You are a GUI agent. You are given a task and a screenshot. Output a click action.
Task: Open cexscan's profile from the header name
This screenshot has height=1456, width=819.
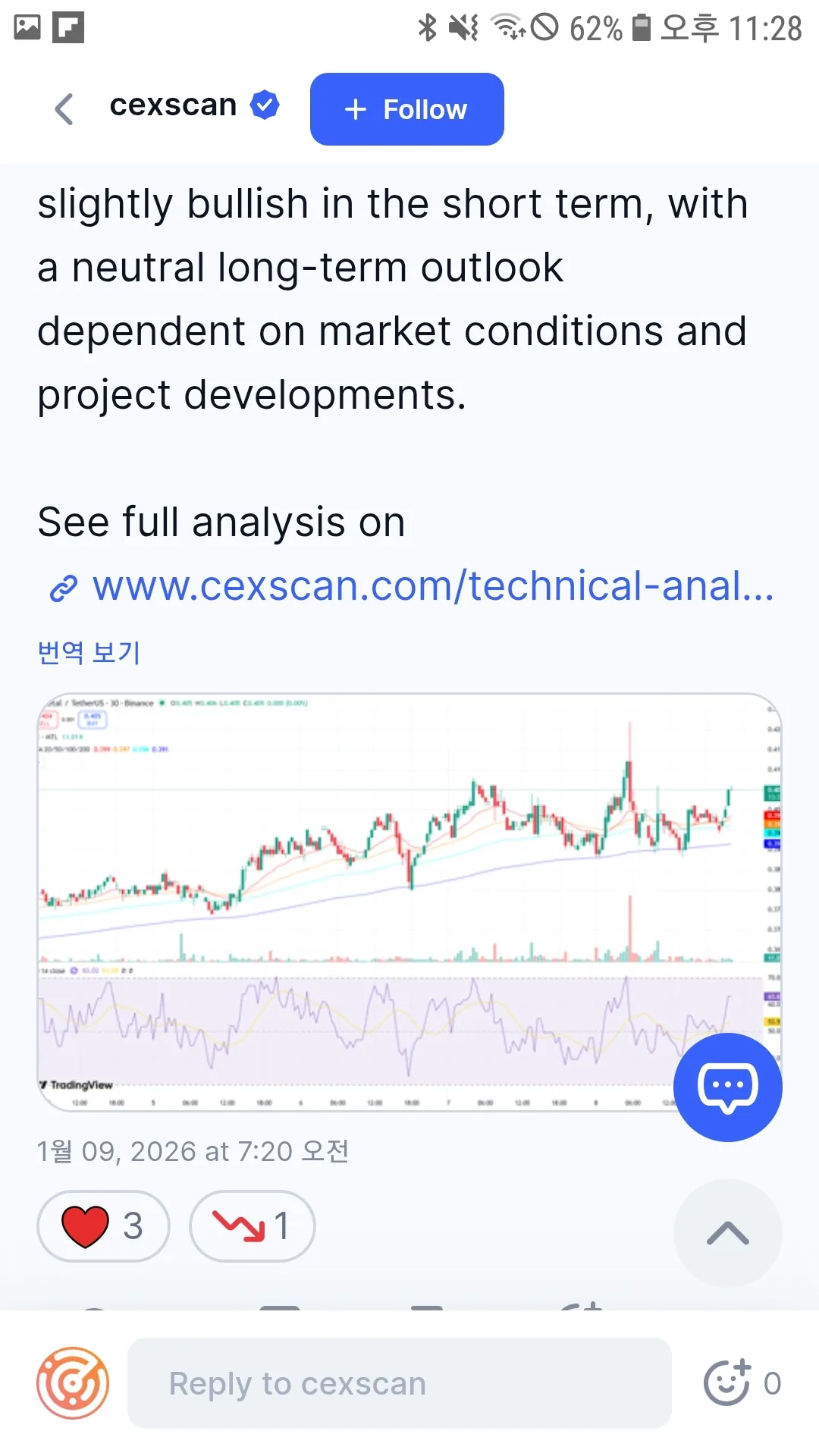(173, 105)
